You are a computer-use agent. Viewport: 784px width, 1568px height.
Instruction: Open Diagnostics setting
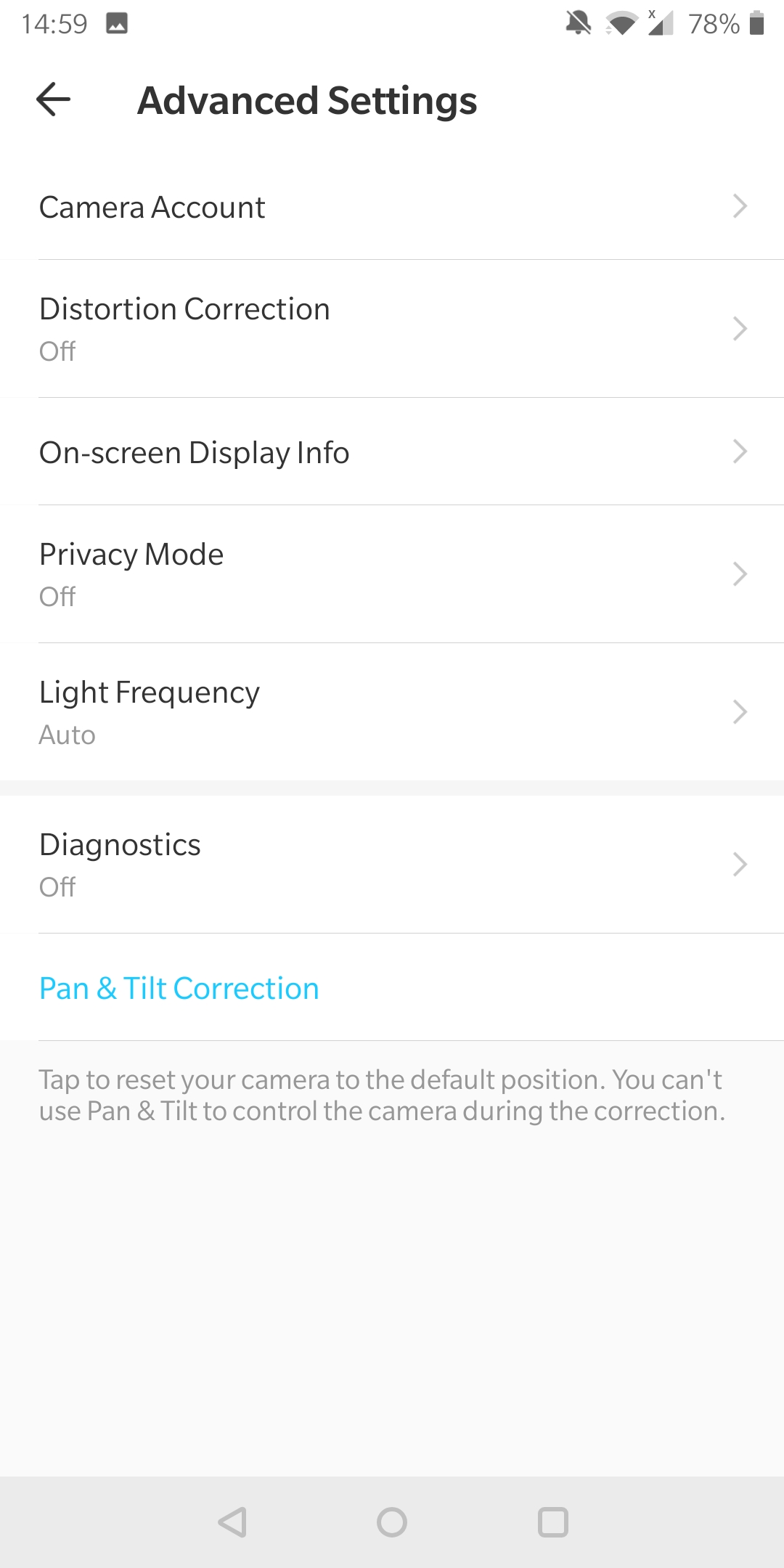click(392, 865)
